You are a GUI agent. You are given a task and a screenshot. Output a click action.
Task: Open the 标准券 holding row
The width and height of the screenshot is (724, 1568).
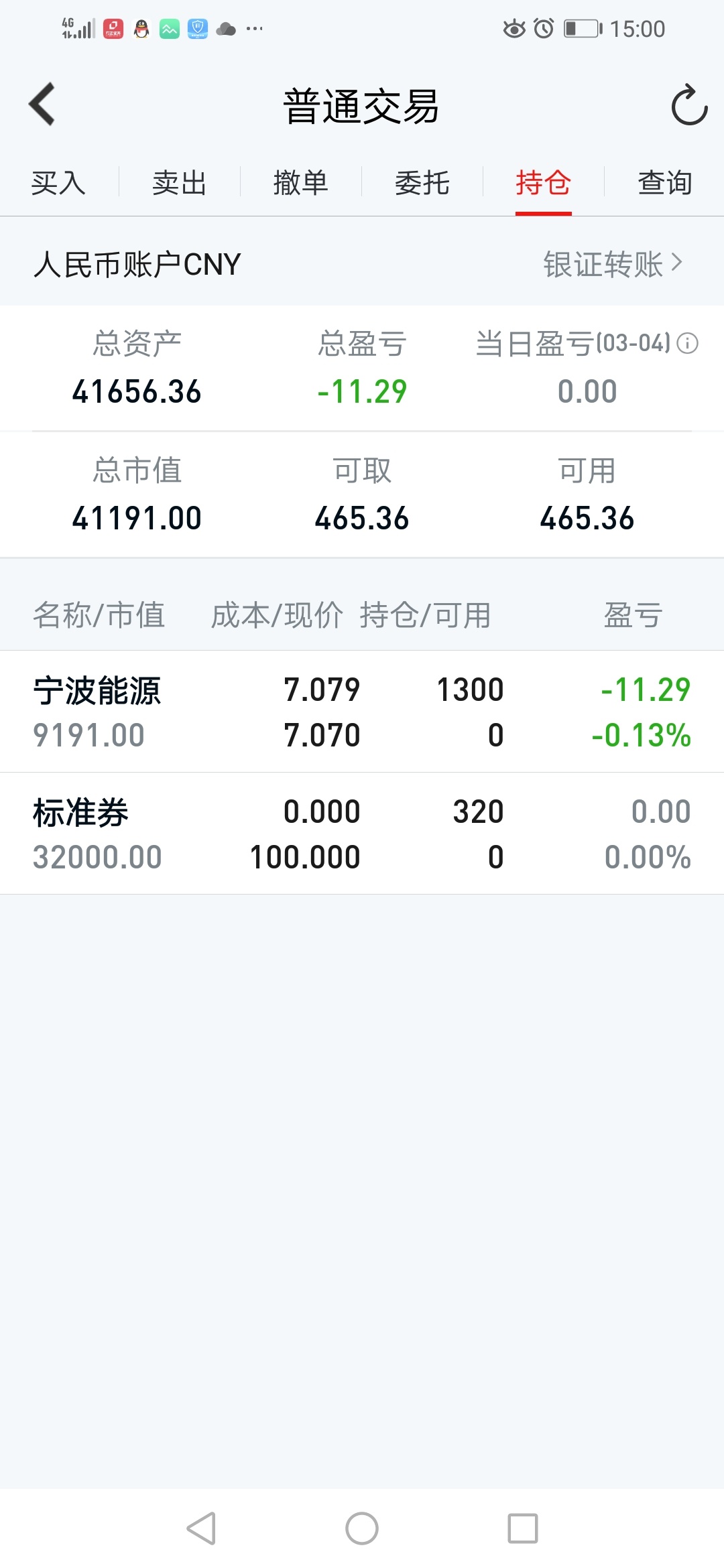(362, 834)
